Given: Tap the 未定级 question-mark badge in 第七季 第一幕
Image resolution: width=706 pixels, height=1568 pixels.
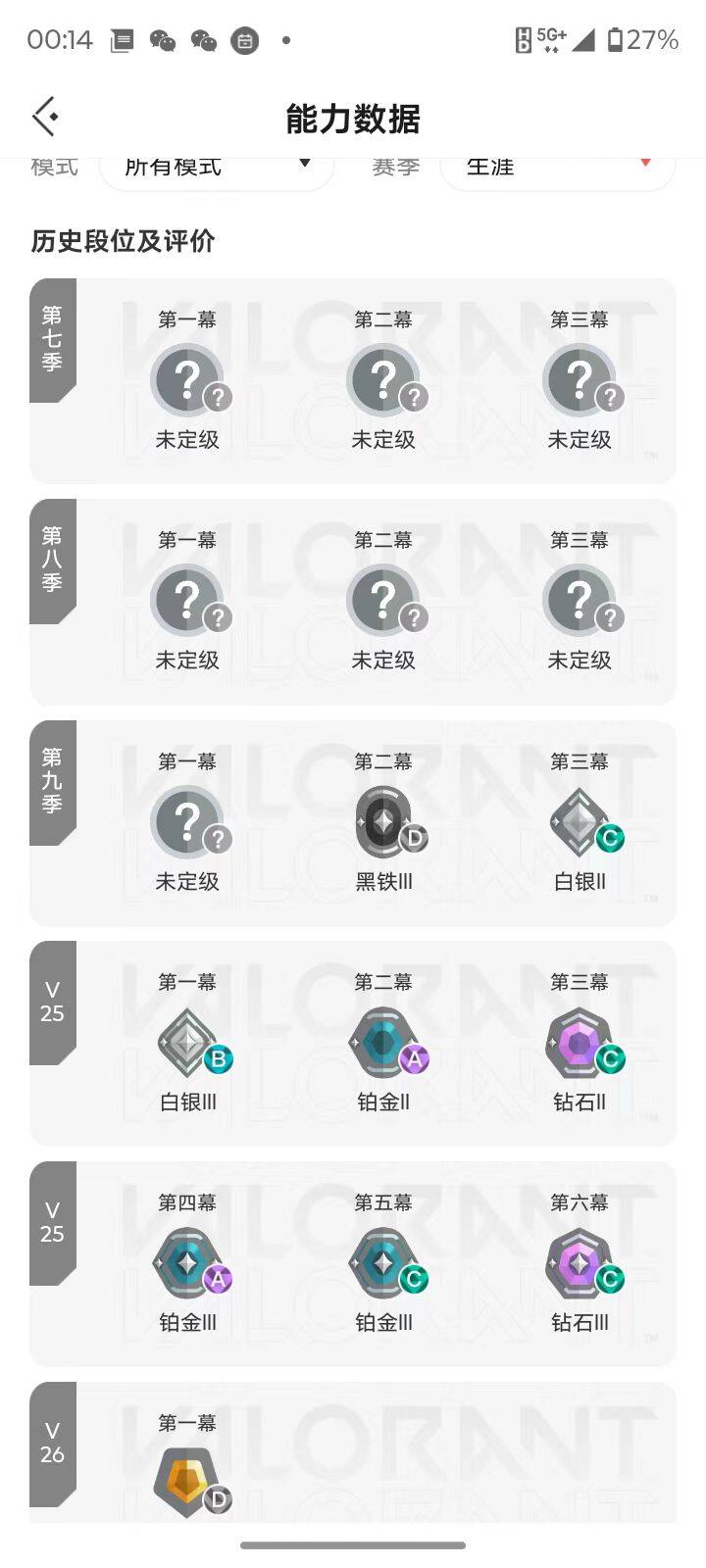Looking at the screenshot, I should click(x=187, y=379).
